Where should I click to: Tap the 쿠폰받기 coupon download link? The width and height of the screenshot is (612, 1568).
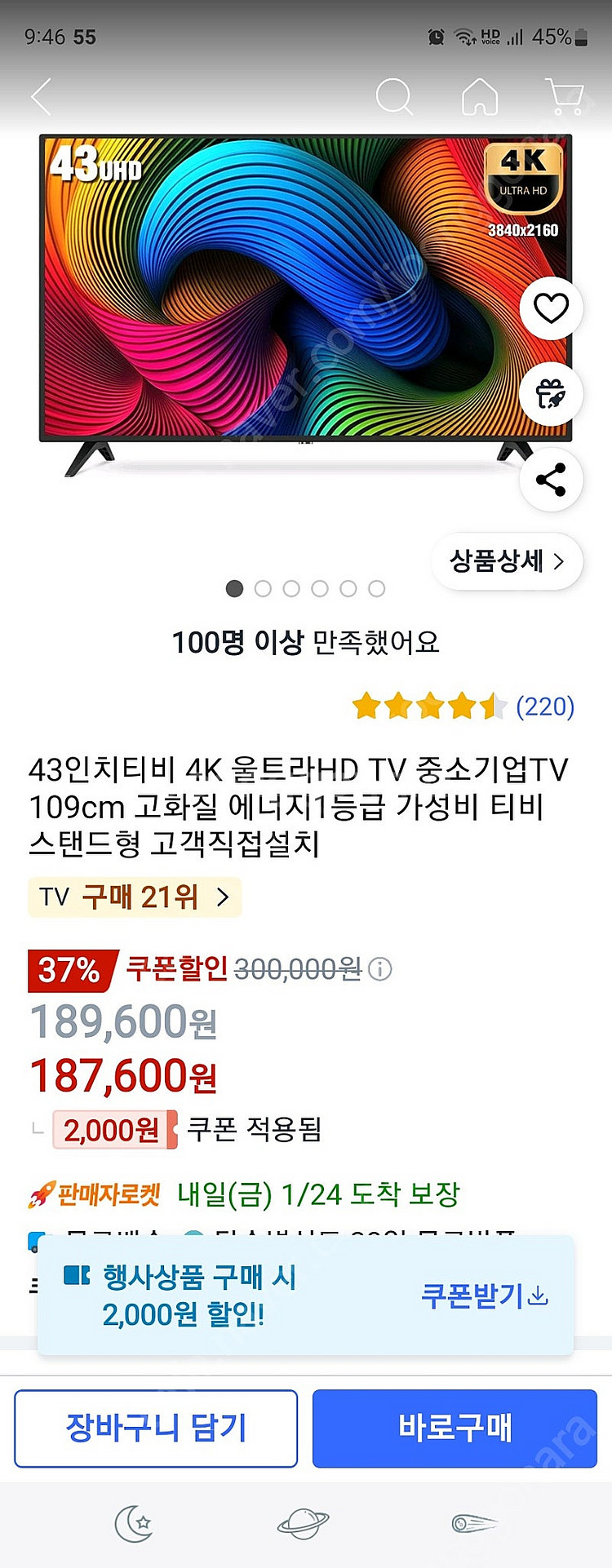[x=481, y=1296]
